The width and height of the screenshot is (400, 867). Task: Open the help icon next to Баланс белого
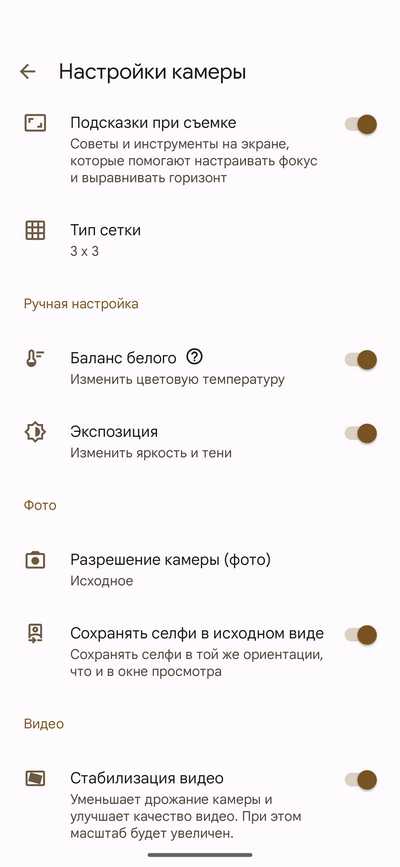point(194,357)
